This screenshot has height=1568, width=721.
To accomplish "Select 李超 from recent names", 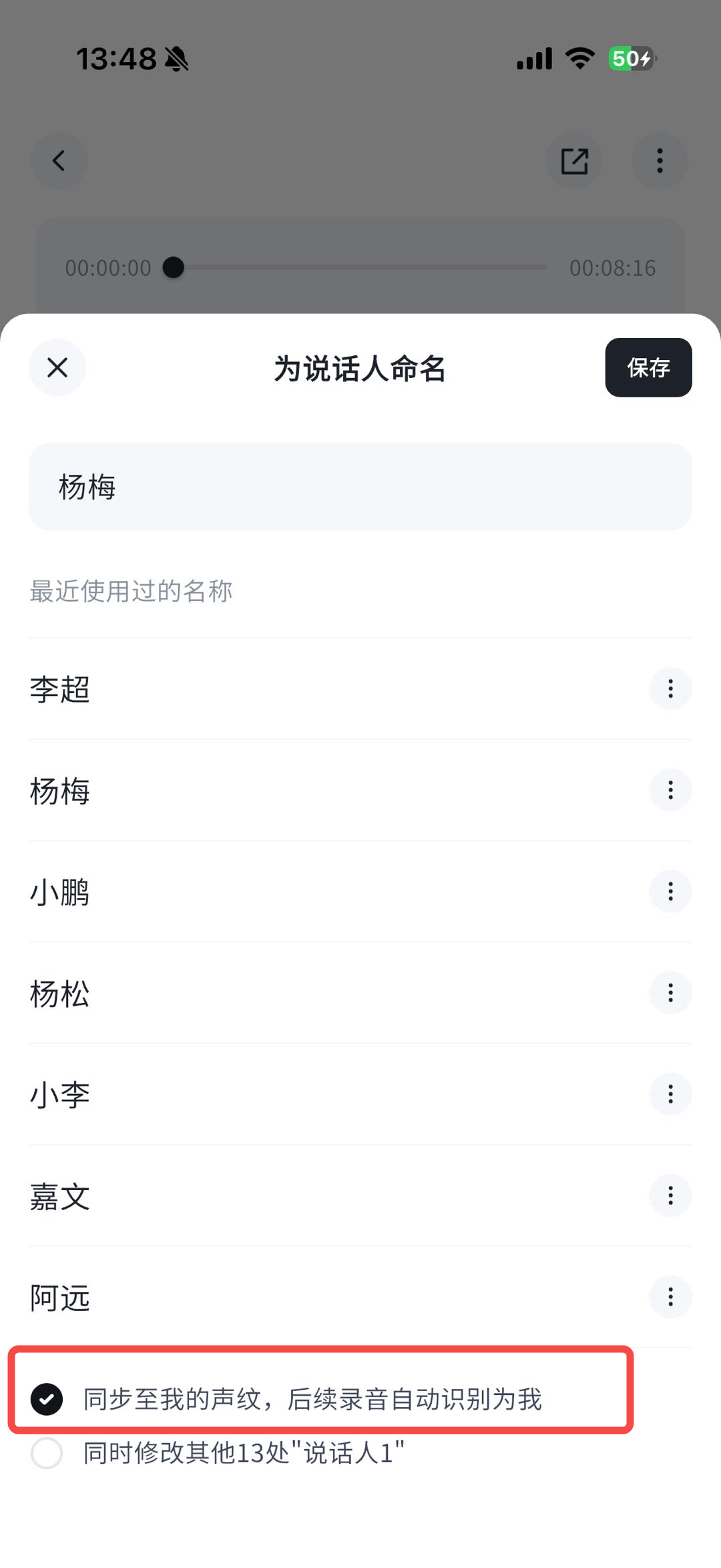I will click(x=60, y=689).
